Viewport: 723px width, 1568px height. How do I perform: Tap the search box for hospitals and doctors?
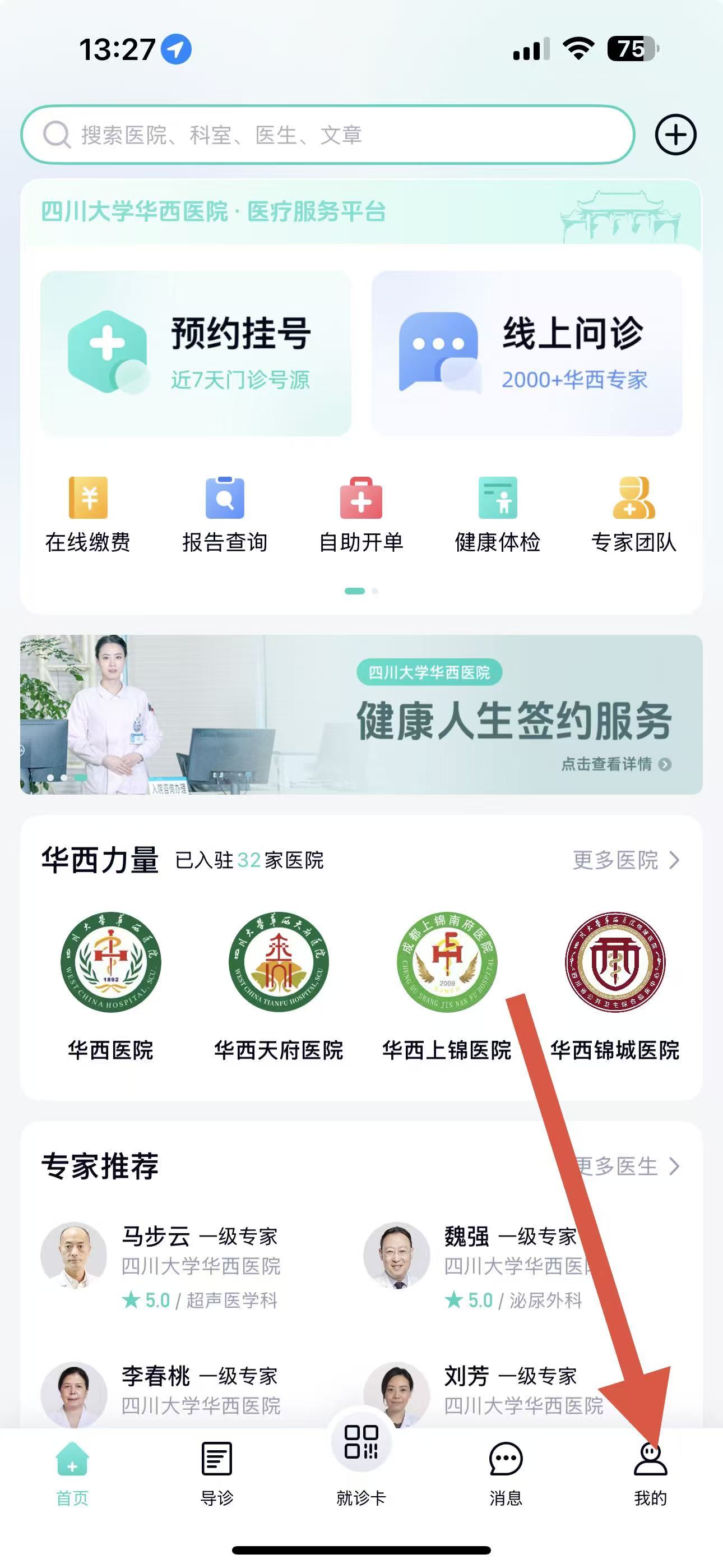coord(327,135)
